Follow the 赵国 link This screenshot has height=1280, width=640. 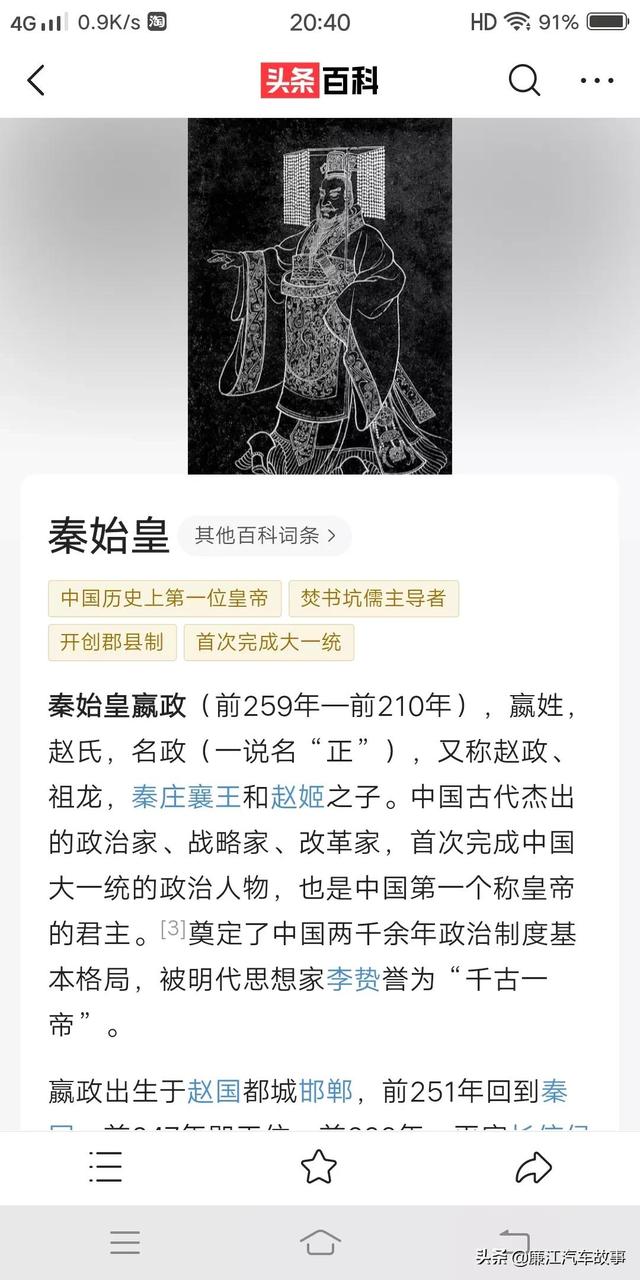pyautogui.click(x=213, y=1090)
